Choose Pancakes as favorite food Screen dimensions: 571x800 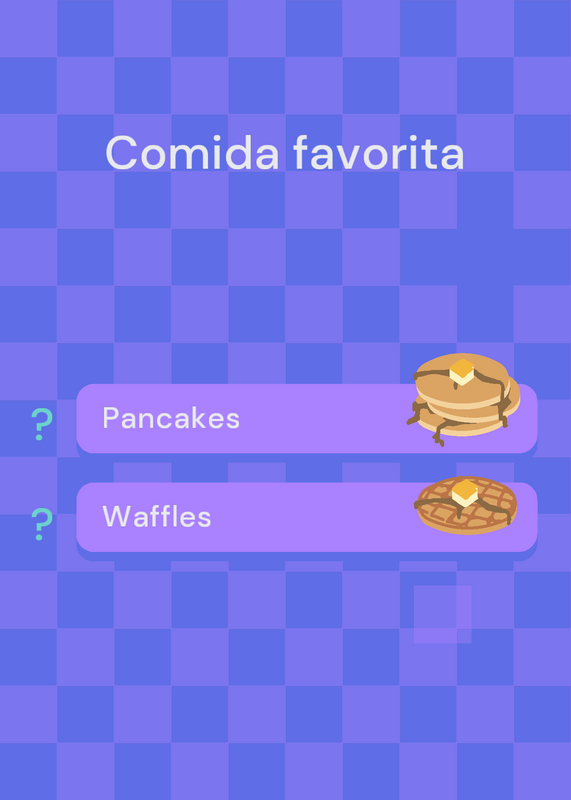click(x=307, y=418)
